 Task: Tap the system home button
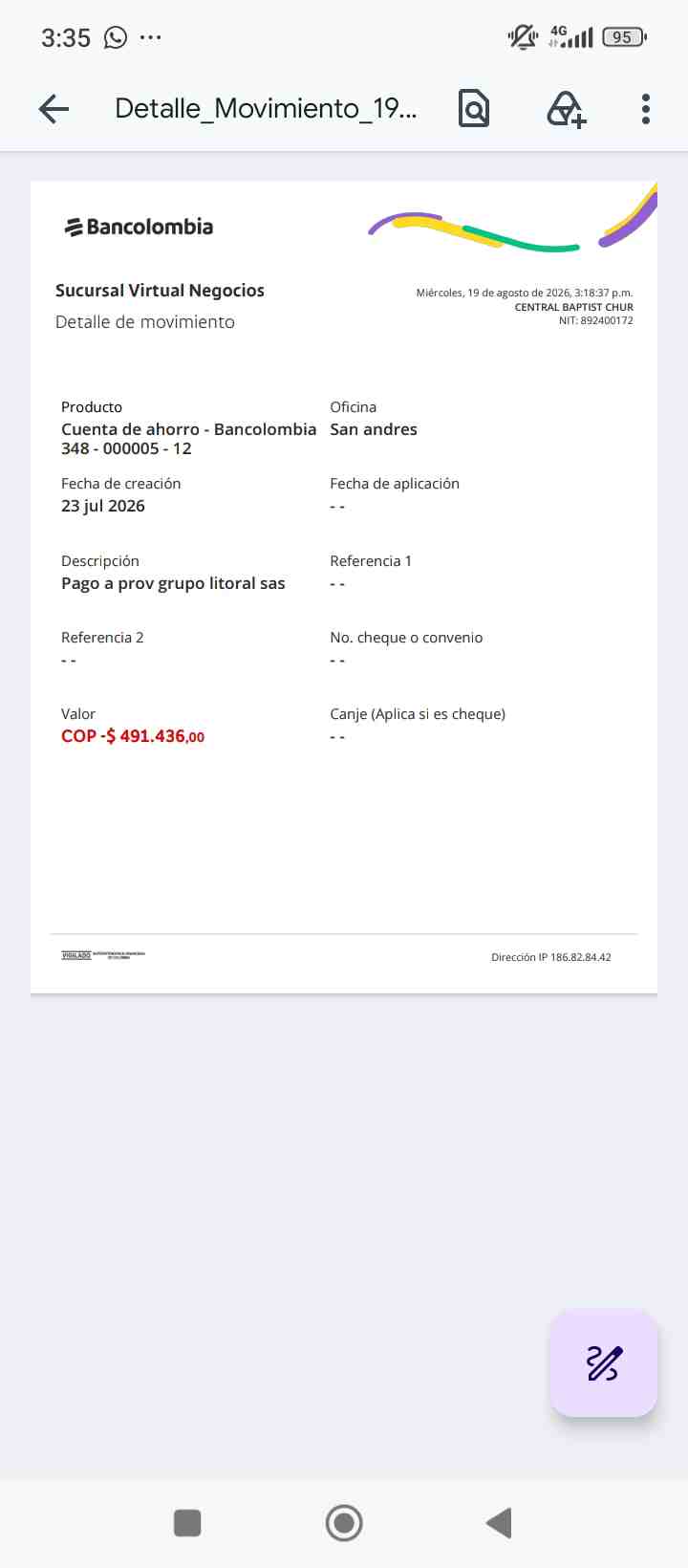pos(344,1523)
